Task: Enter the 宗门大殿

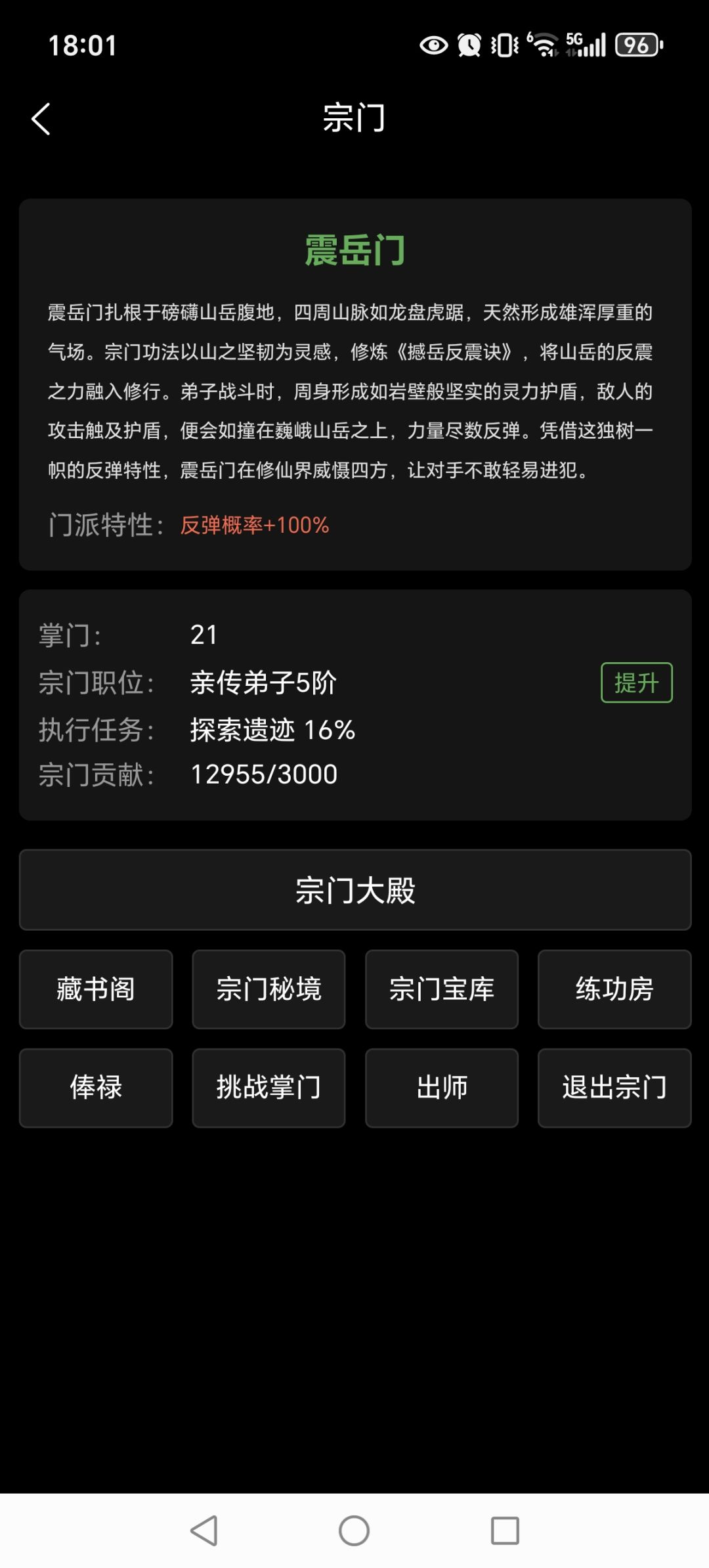Action: coord(355,890)
